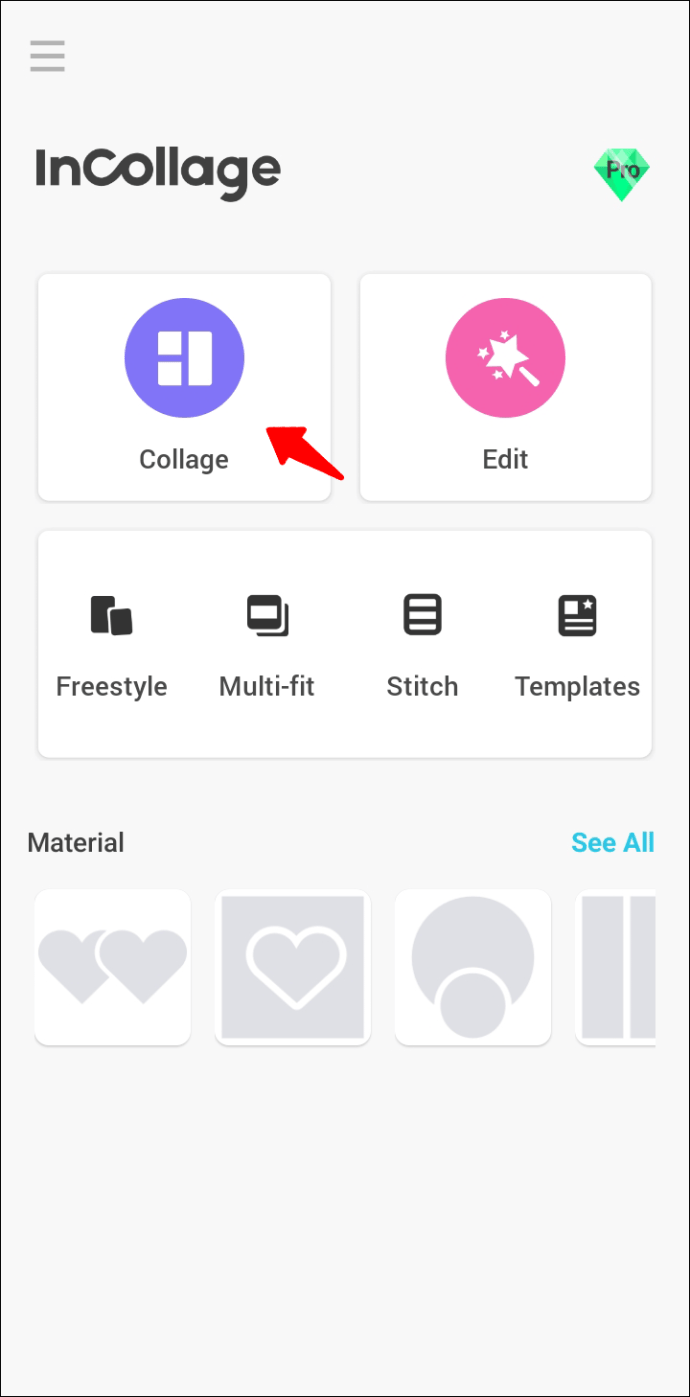Image resolution: width=690 pixels, height=1397 pixels.
Task: Pick the heart outline square material
Action: coord(293,967)
